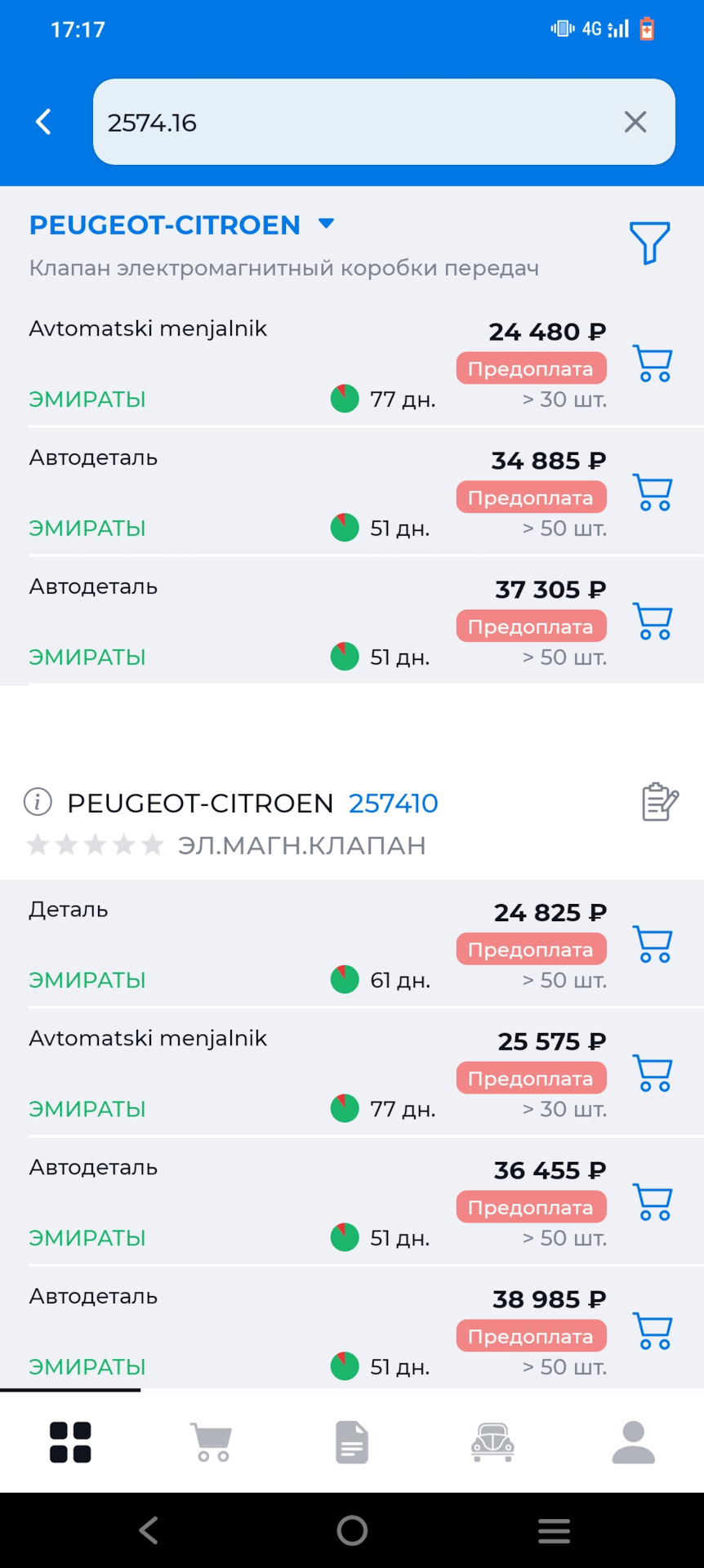Clear the 2574.16 search query
Viewport: 704px width, 1568px height.
click(x=635, y=122)
